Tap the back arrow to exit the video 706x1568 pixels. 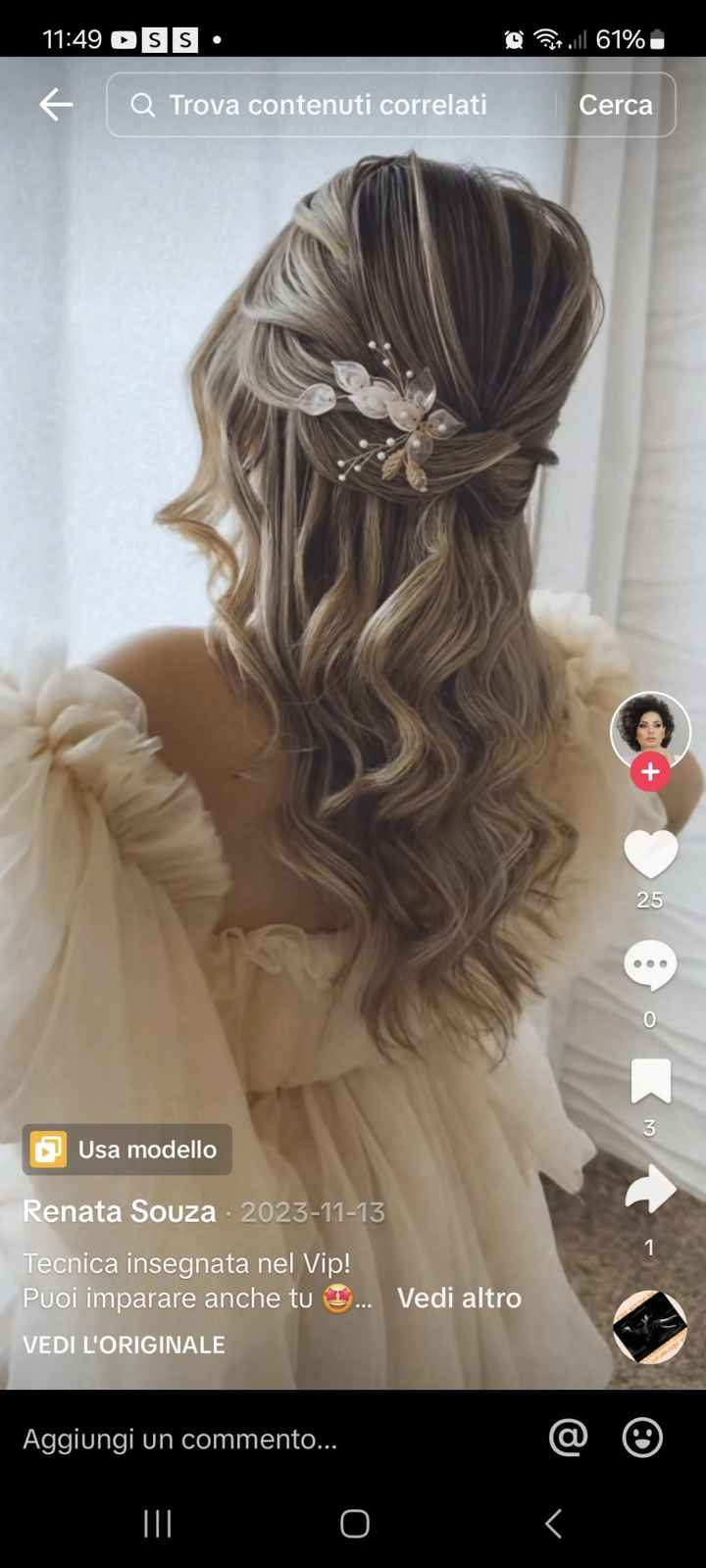click(x=56, y=105)
